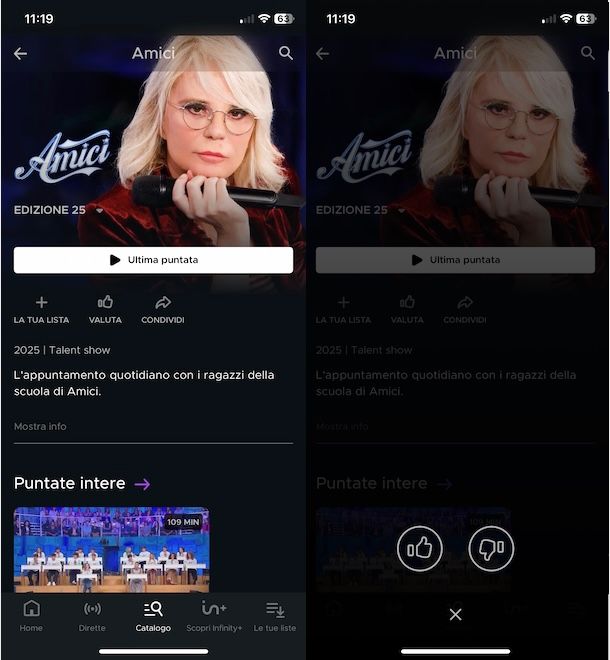The height and width of the screenshot is (660, 610).
Task: Share the show via Condividi
Action: click(163, 309)
